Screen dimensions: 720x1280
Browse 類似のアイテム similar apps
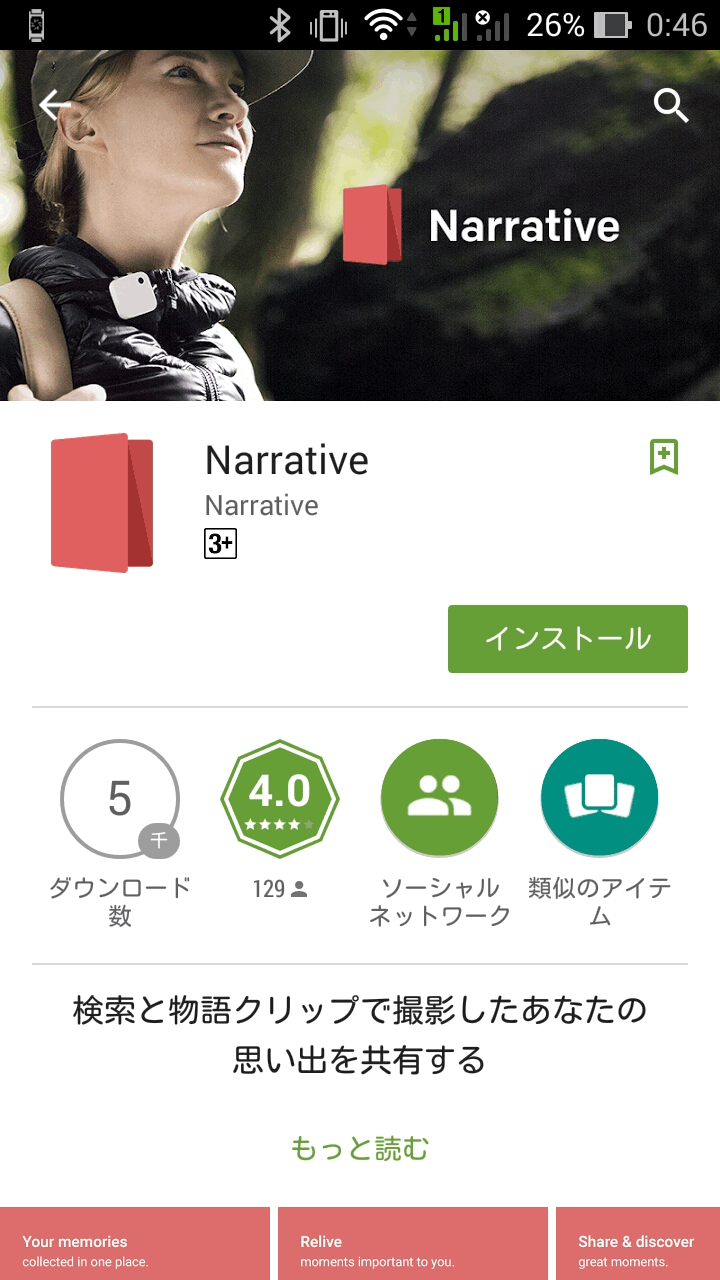pyautogui.click(x=599, y=798)
